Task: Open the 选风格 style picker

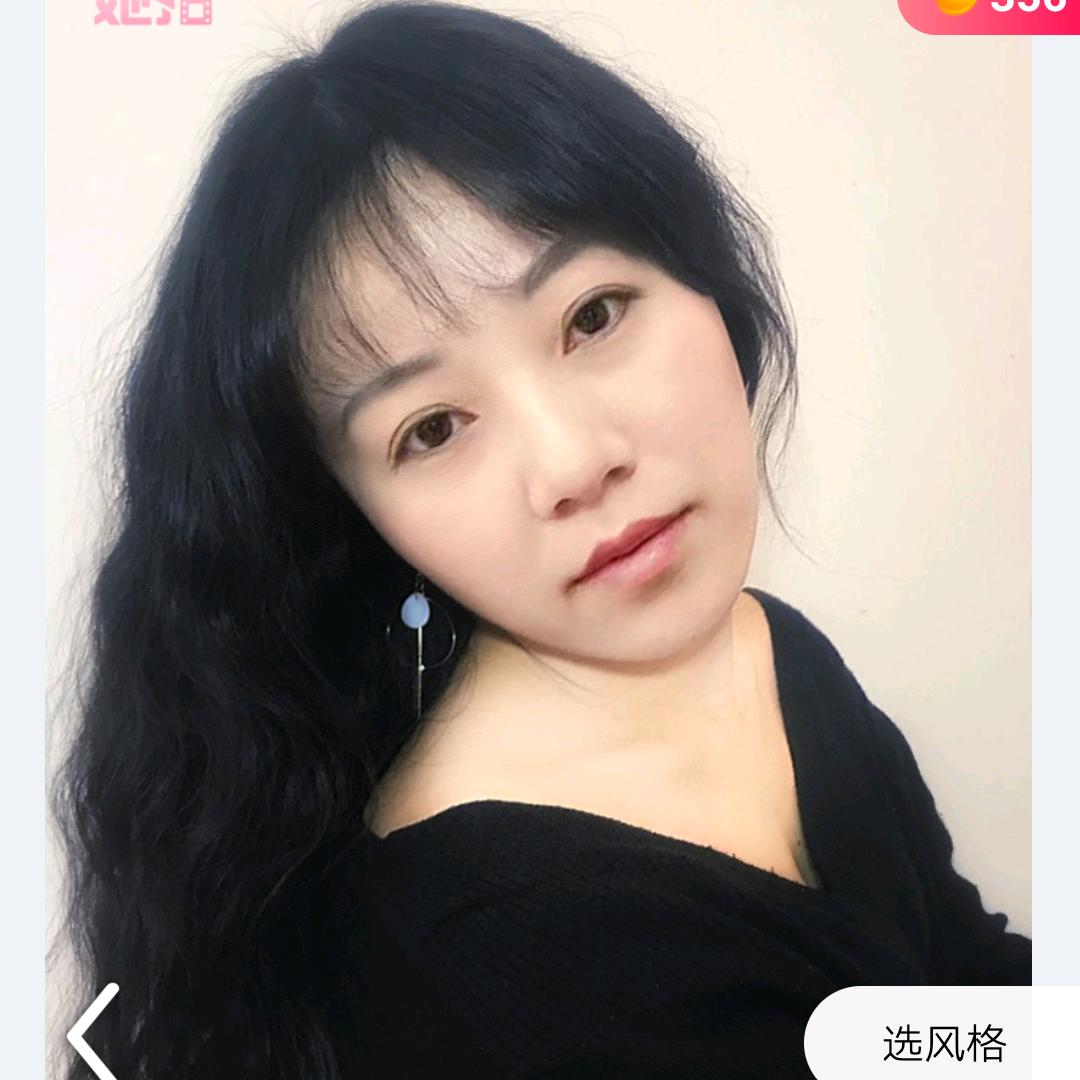Action: click(x=942, y=1042)
